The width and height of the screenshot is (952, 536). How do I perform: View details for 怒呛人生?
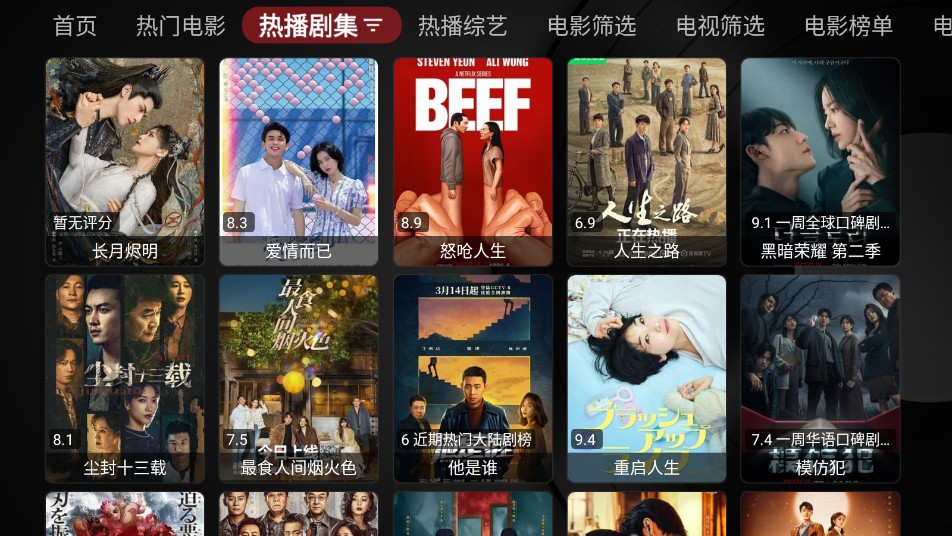tap(473, 160)
